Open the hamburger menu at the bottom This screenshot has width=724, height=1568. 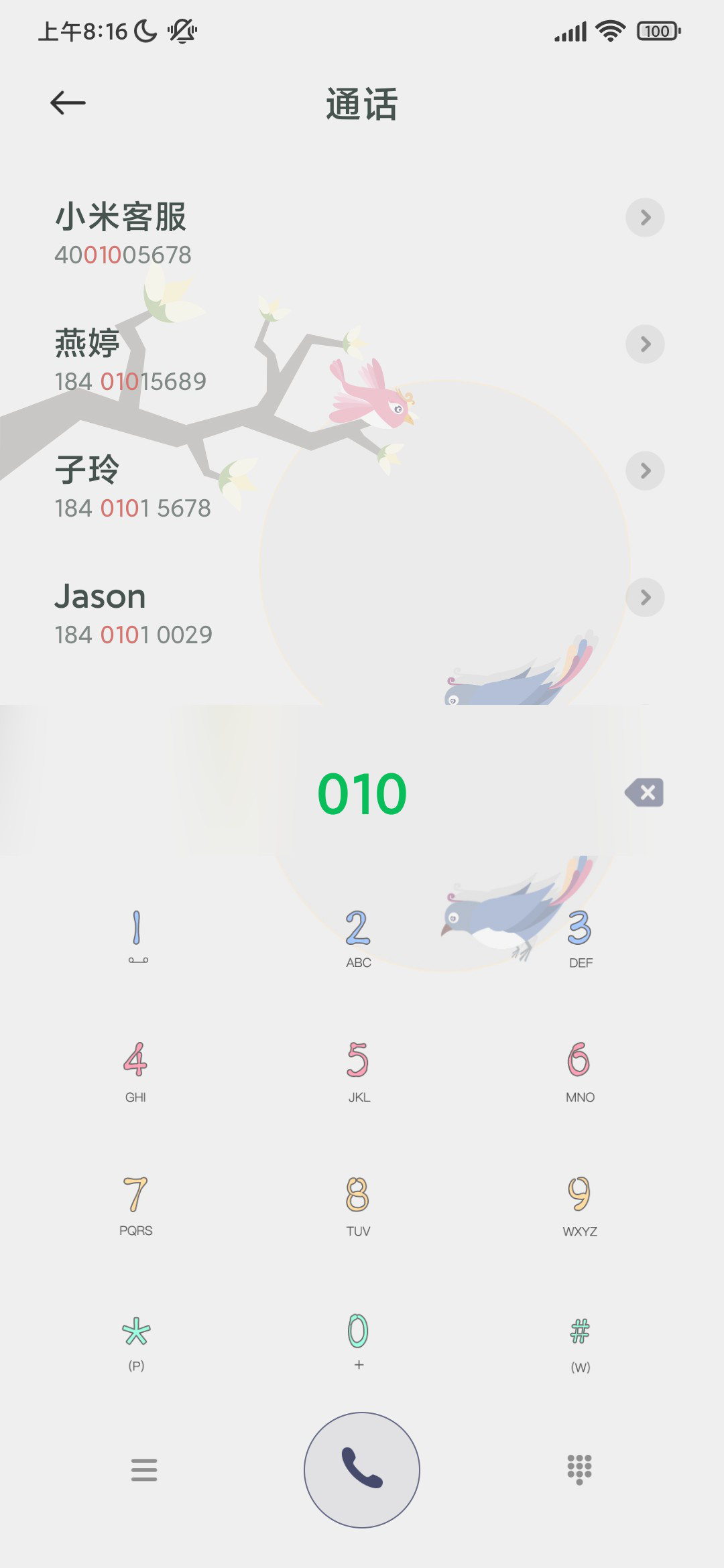point(144,1470)
